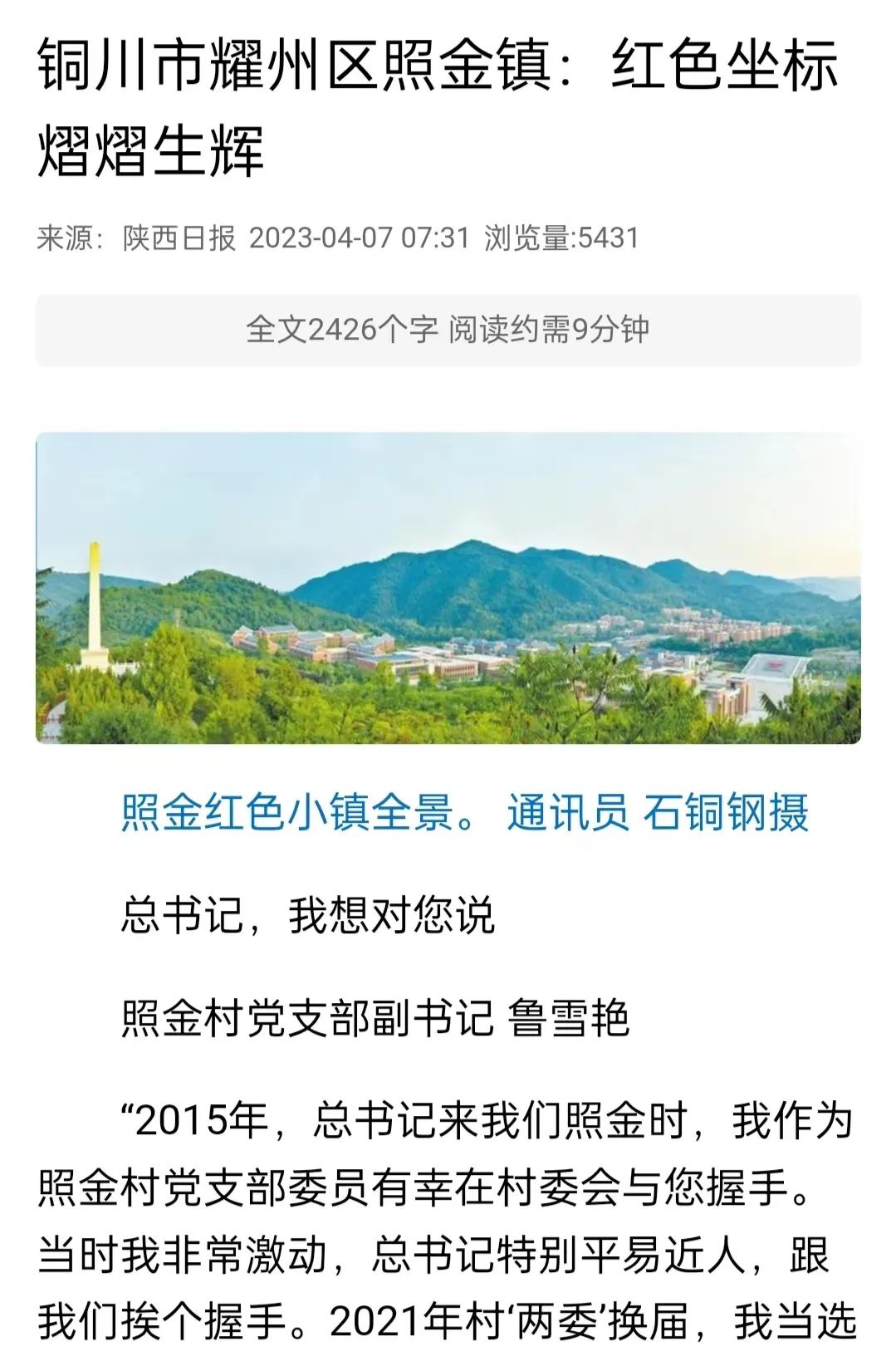Open the Zhaojin town panorama photo

(x=448, y=588)
